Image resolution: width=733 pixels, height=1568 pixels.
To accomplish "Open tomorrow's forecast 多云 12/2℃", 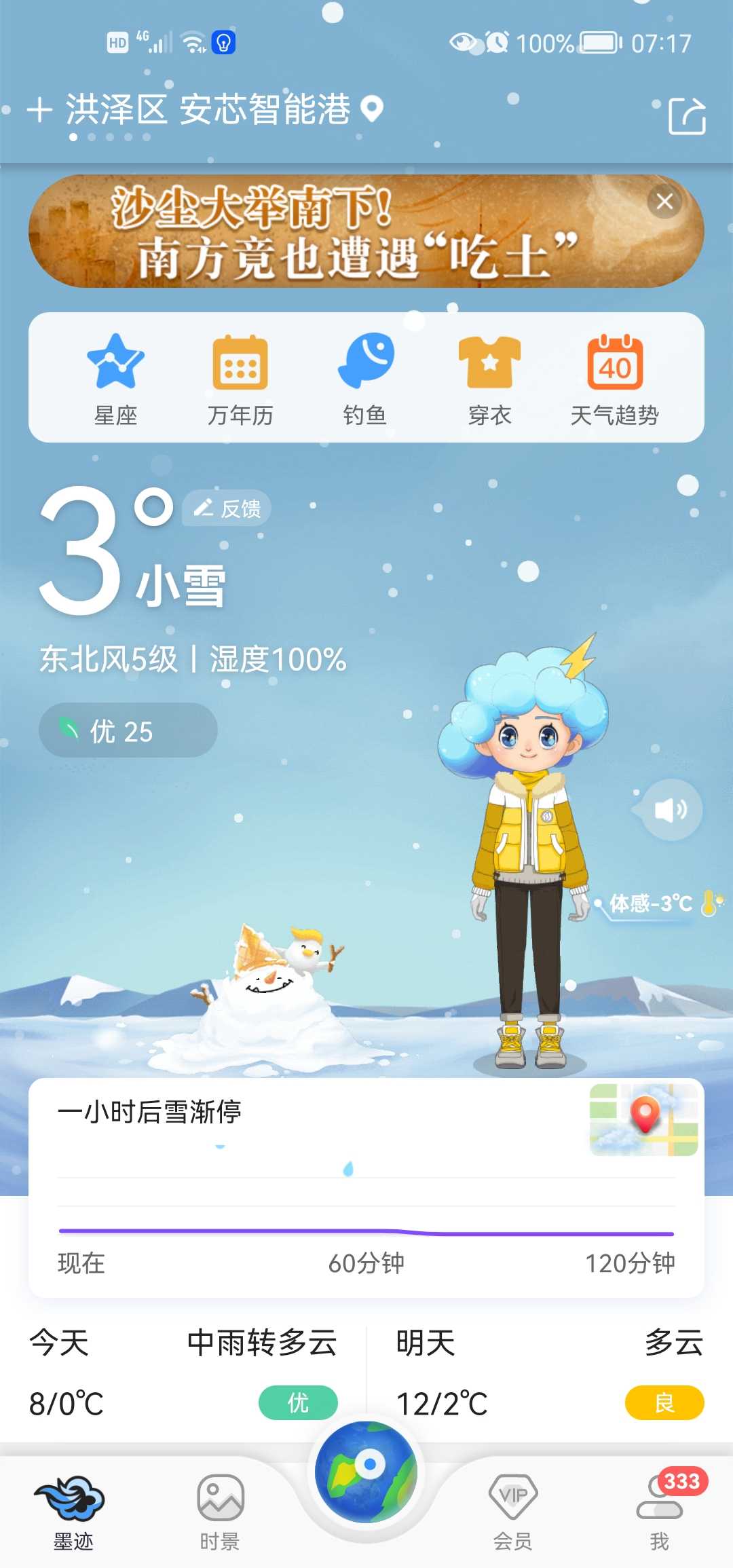I will coord(550,1373).
